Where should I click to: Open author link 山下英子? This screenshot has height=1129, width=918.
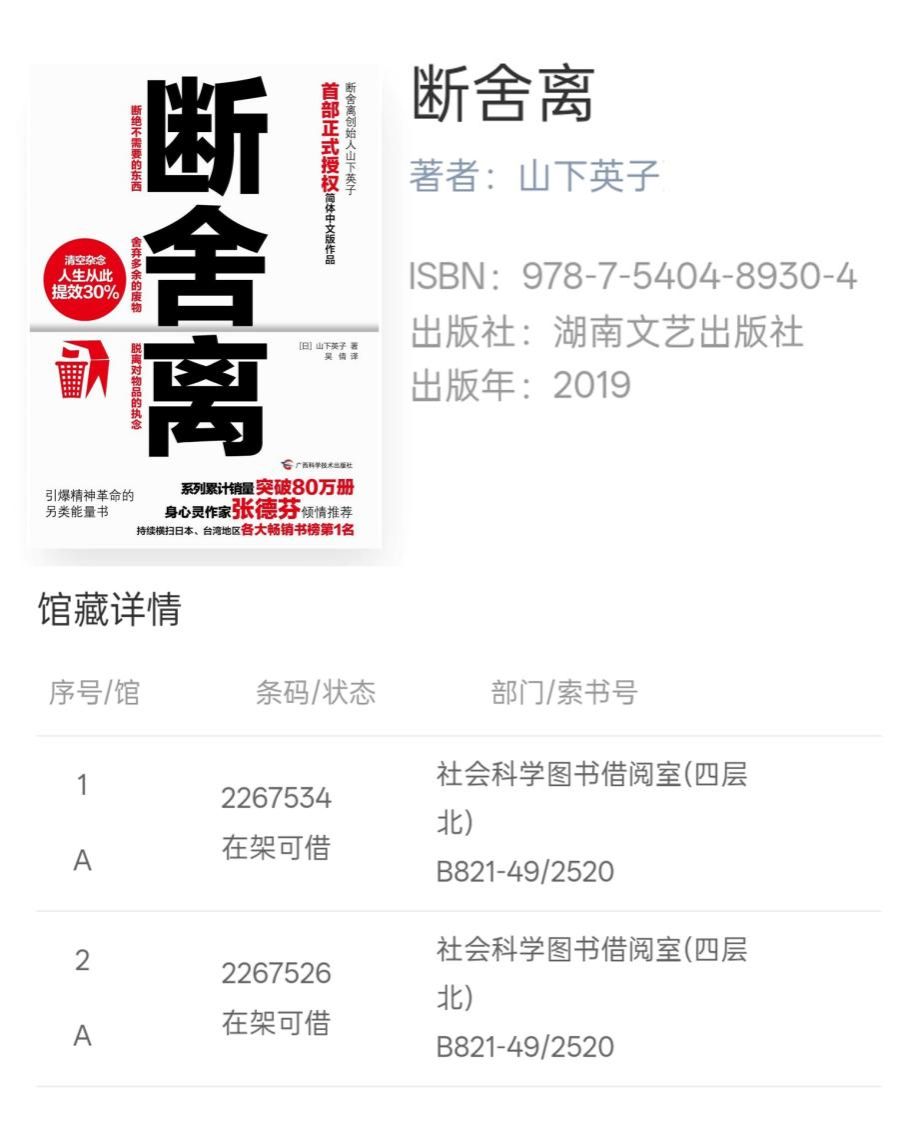point(588,176)
